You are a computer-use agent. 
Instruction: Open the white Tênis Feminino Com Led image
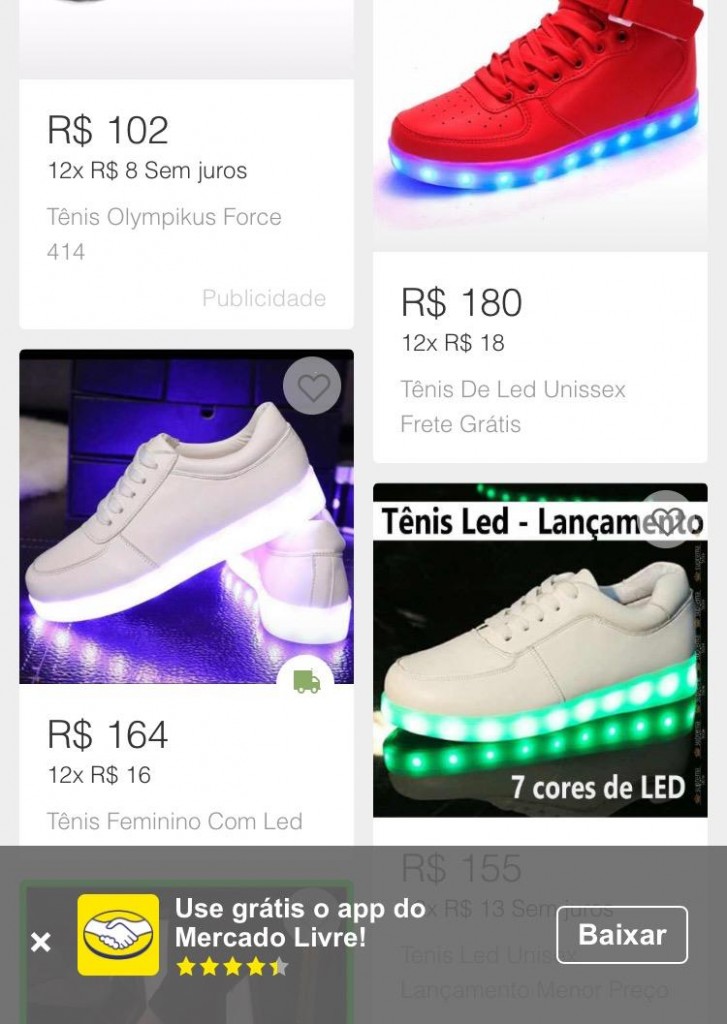tap(186, 515)
